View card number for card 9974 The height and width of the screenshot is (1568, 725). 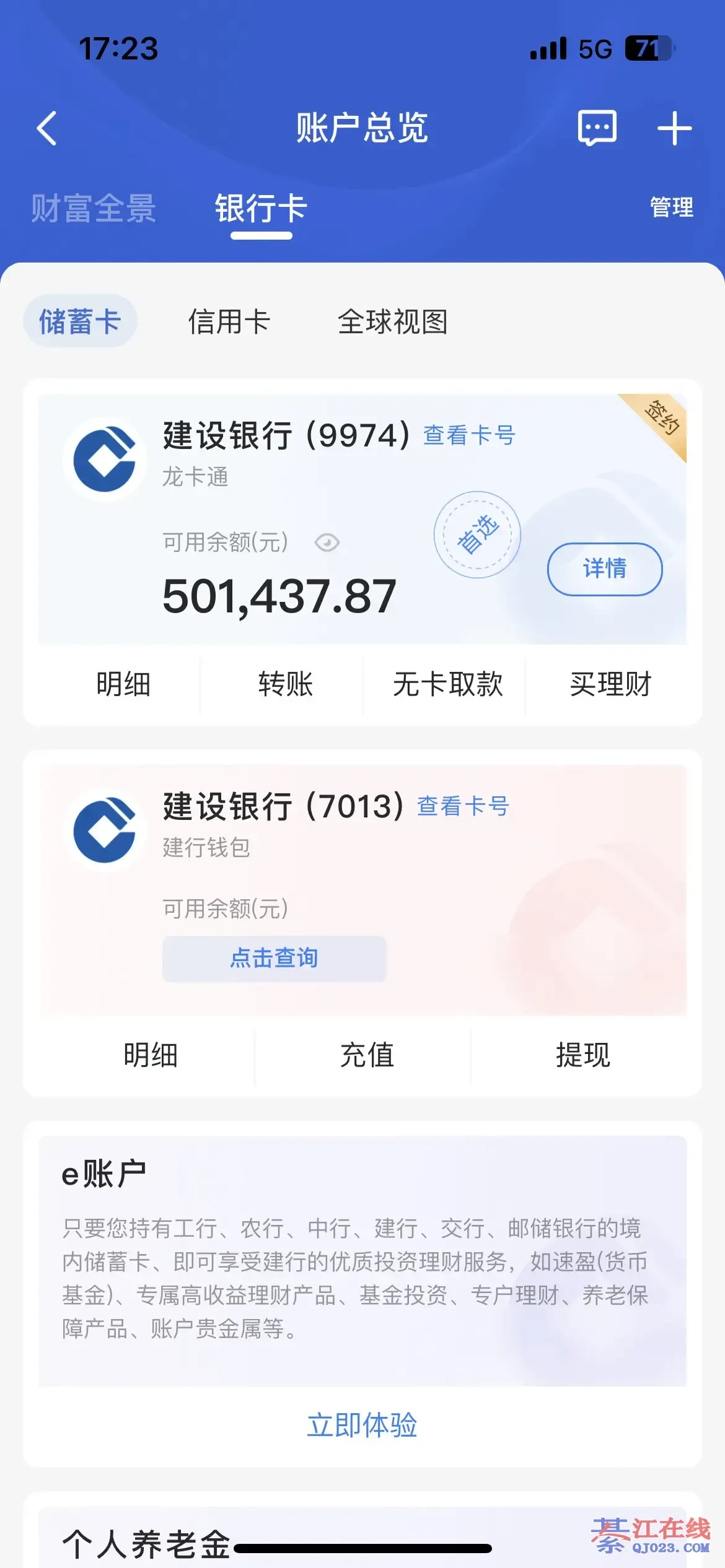coord(469,435)
